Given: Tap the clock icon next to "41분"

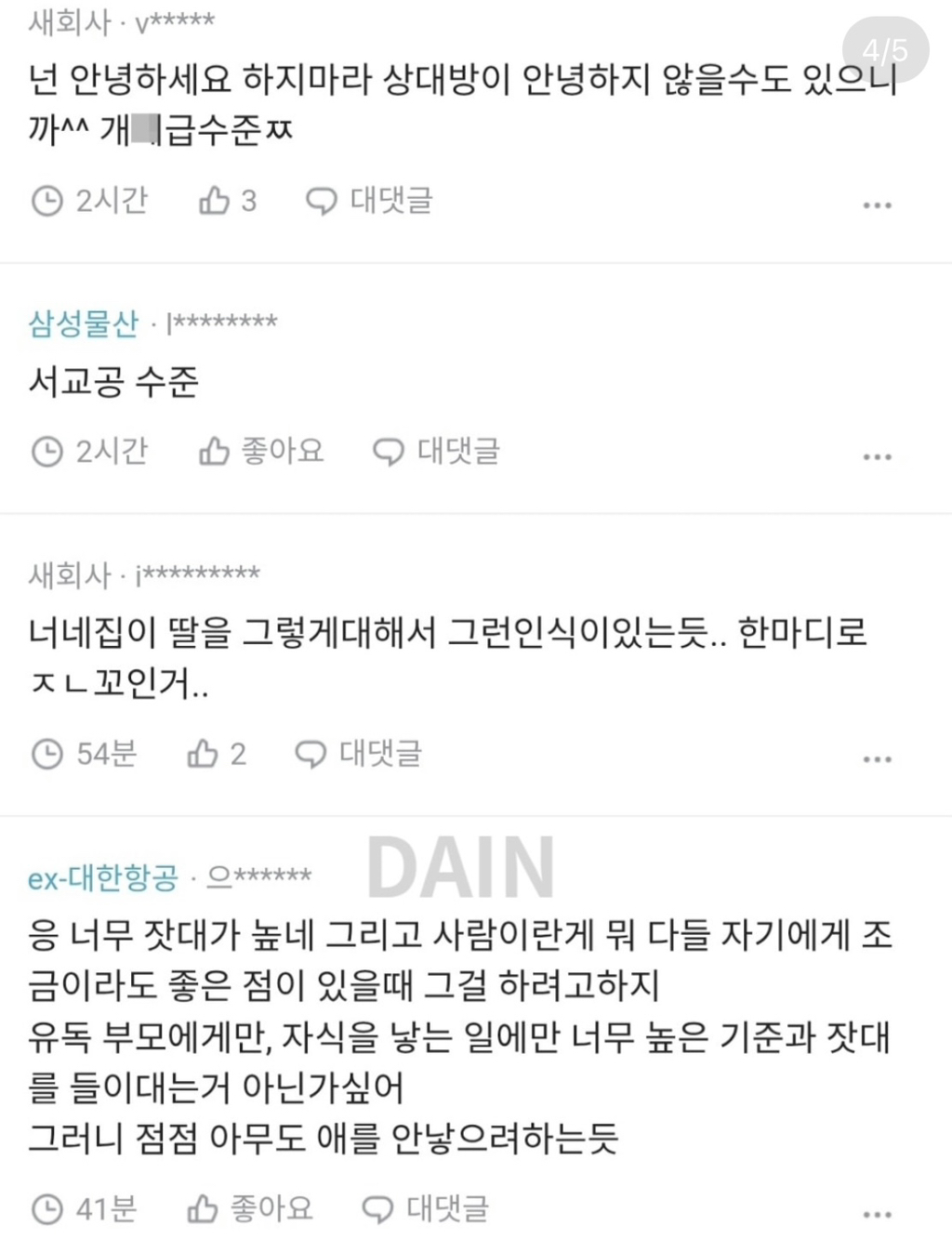Looking at the screenshot, I should (48, 1209).
